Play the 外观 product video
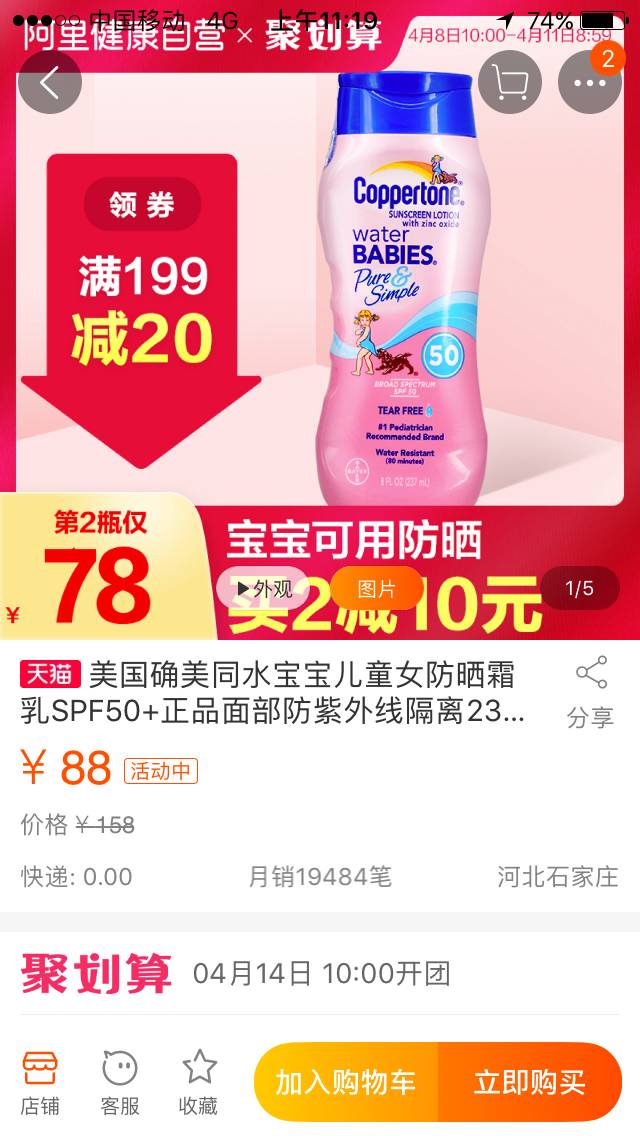The height and width of the screenshot is (1136, 640). click(263, 588)
